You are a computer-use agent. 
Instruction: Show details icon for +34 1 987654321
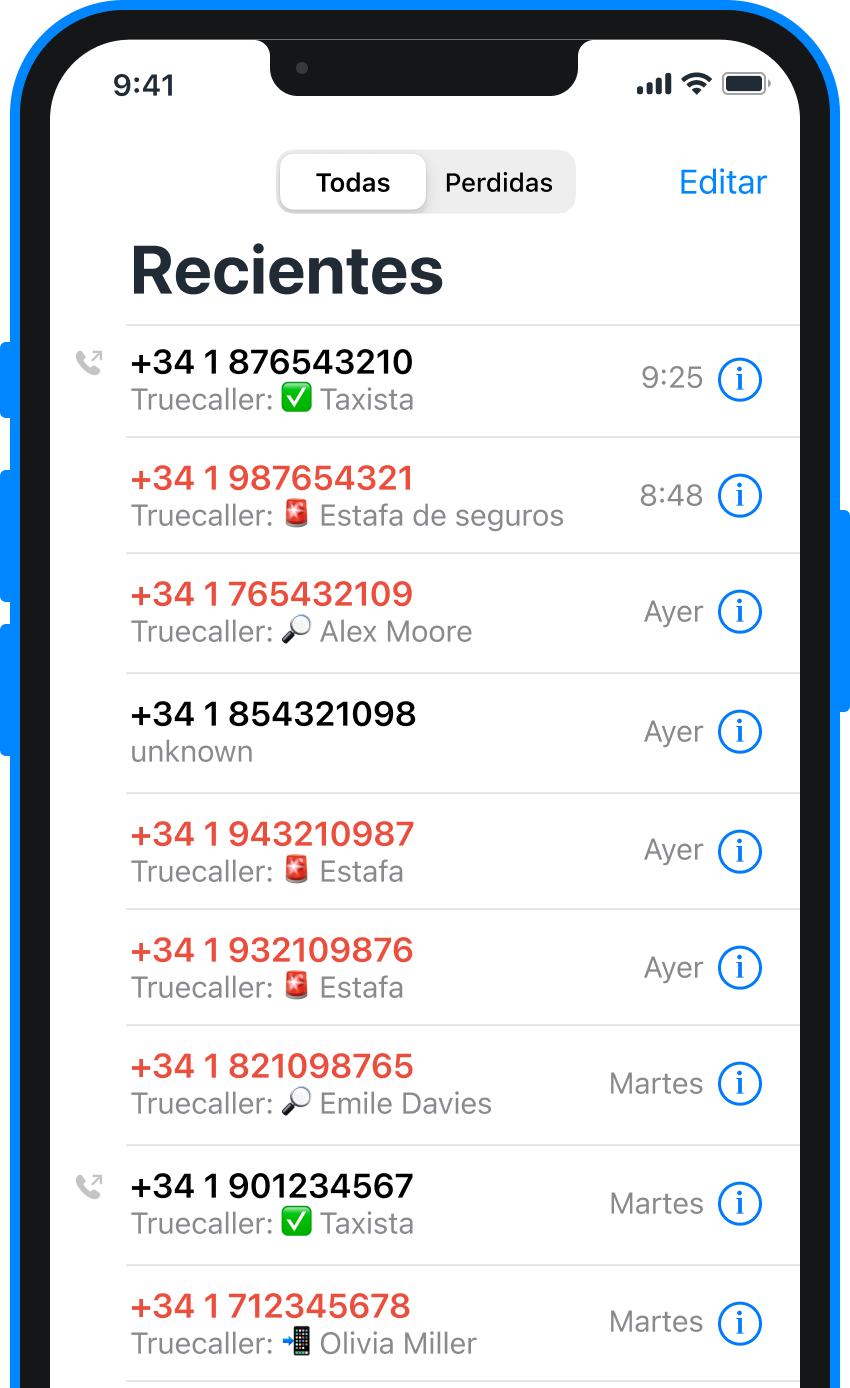pyautogui.click(x=740, y=495)
